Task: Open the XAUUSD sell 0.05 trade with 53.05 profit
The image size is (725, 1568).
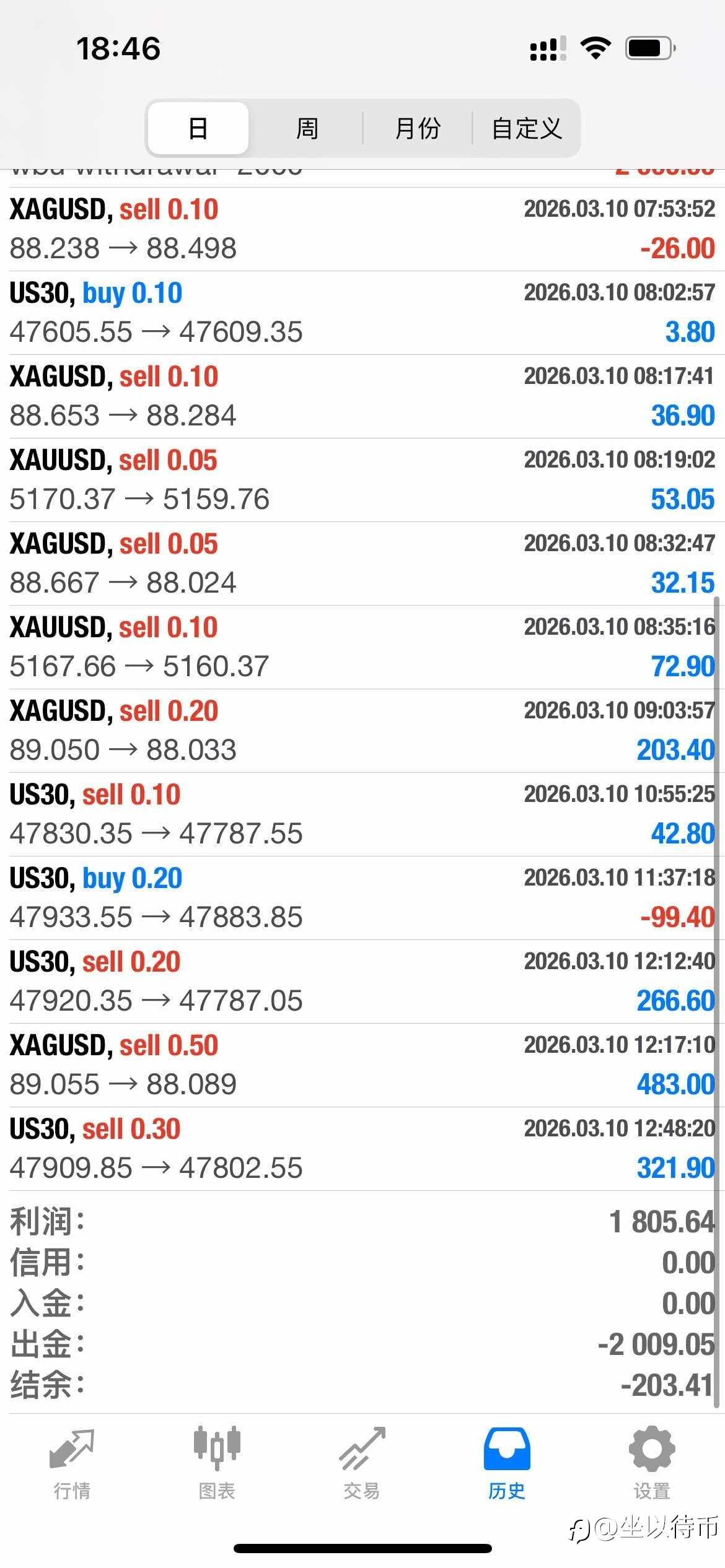Action: pos(362,480)
